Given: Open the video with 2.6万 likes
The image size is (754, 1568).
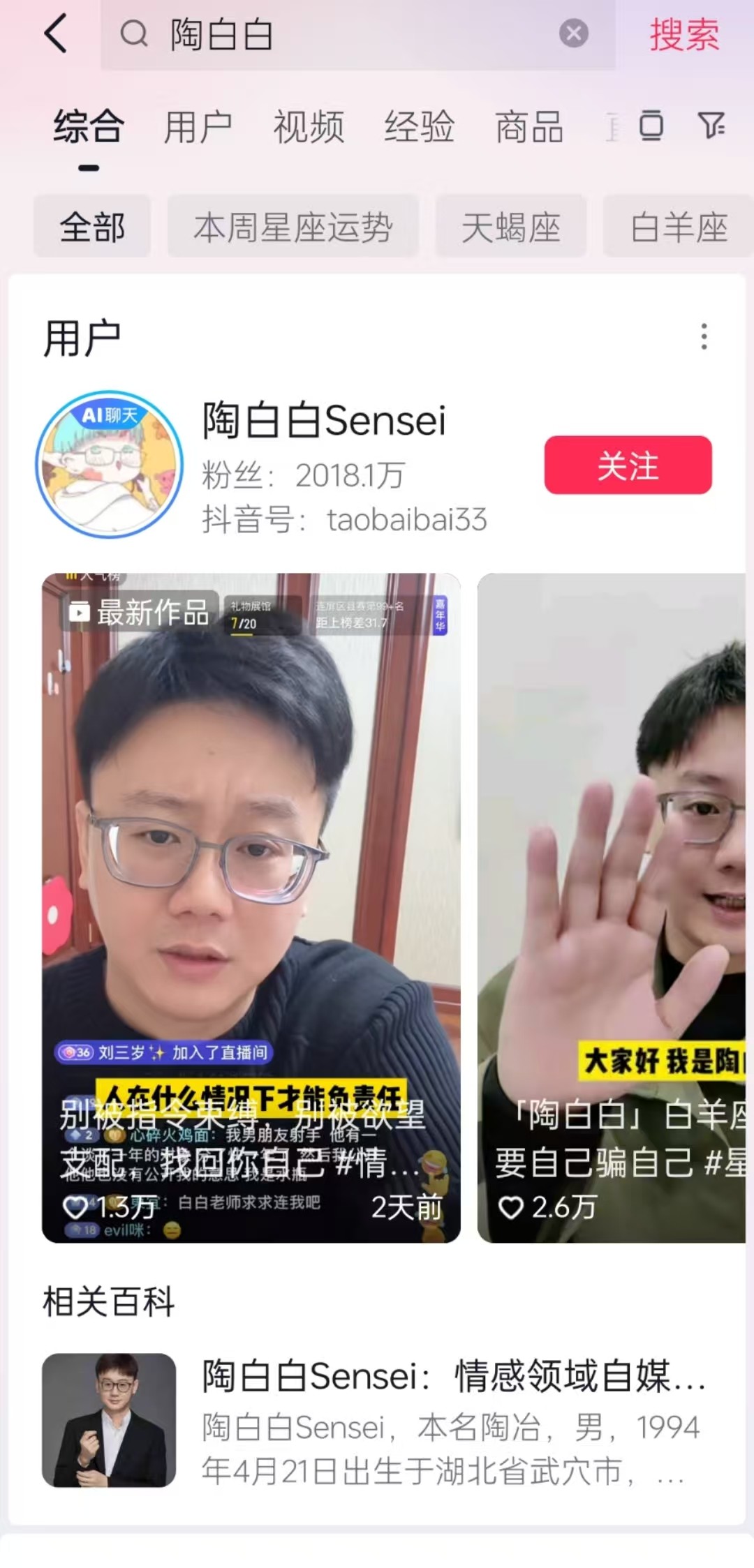Looking at the screenshot, I should pos(611,907).
